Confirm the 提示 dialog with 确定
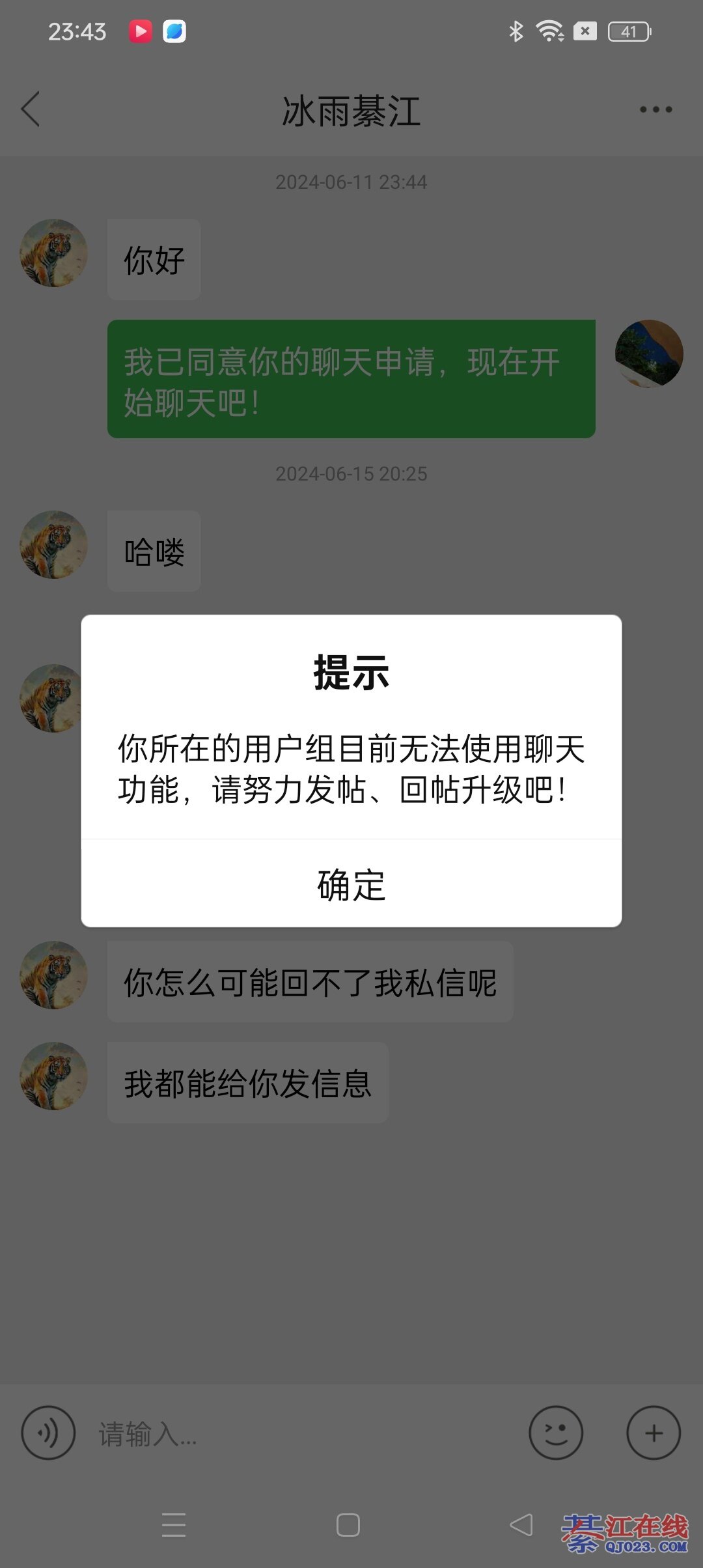This screenshot has width=703, height=1568. pyautogui.click(x=351, y=884)
